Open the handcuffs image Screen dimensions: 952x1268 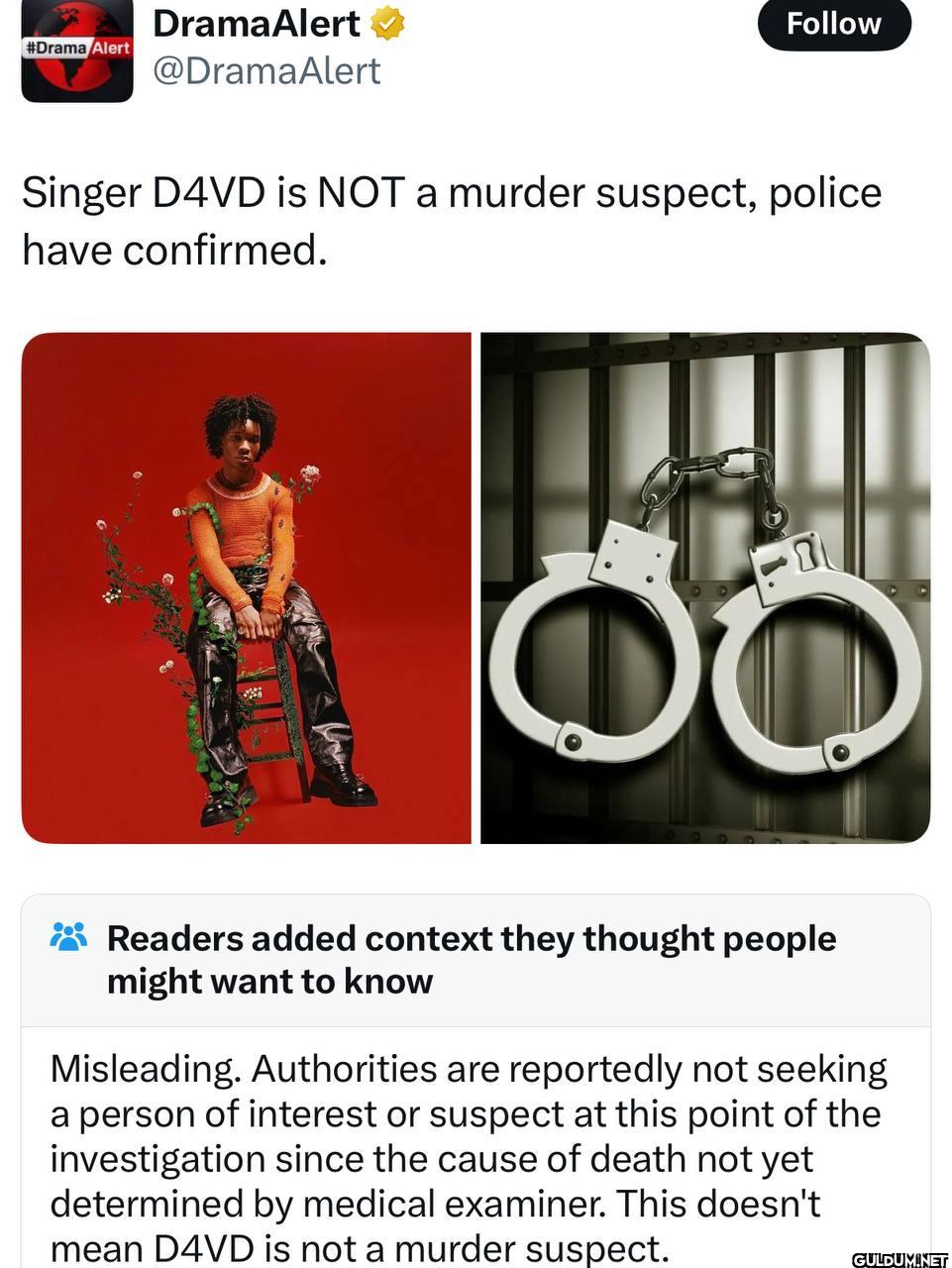coord(705,588)
